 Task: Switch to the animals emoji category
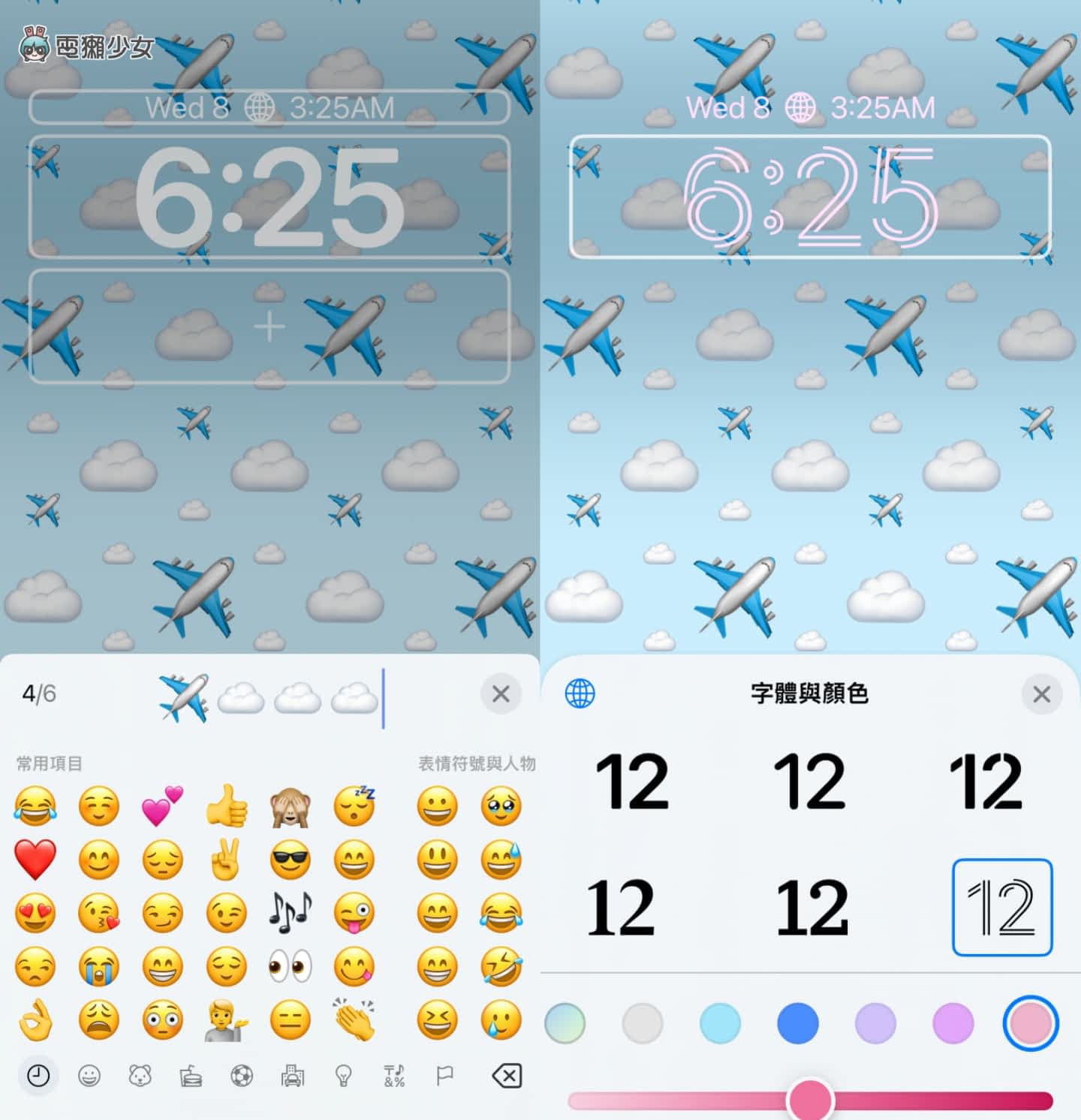[140, 1076]
